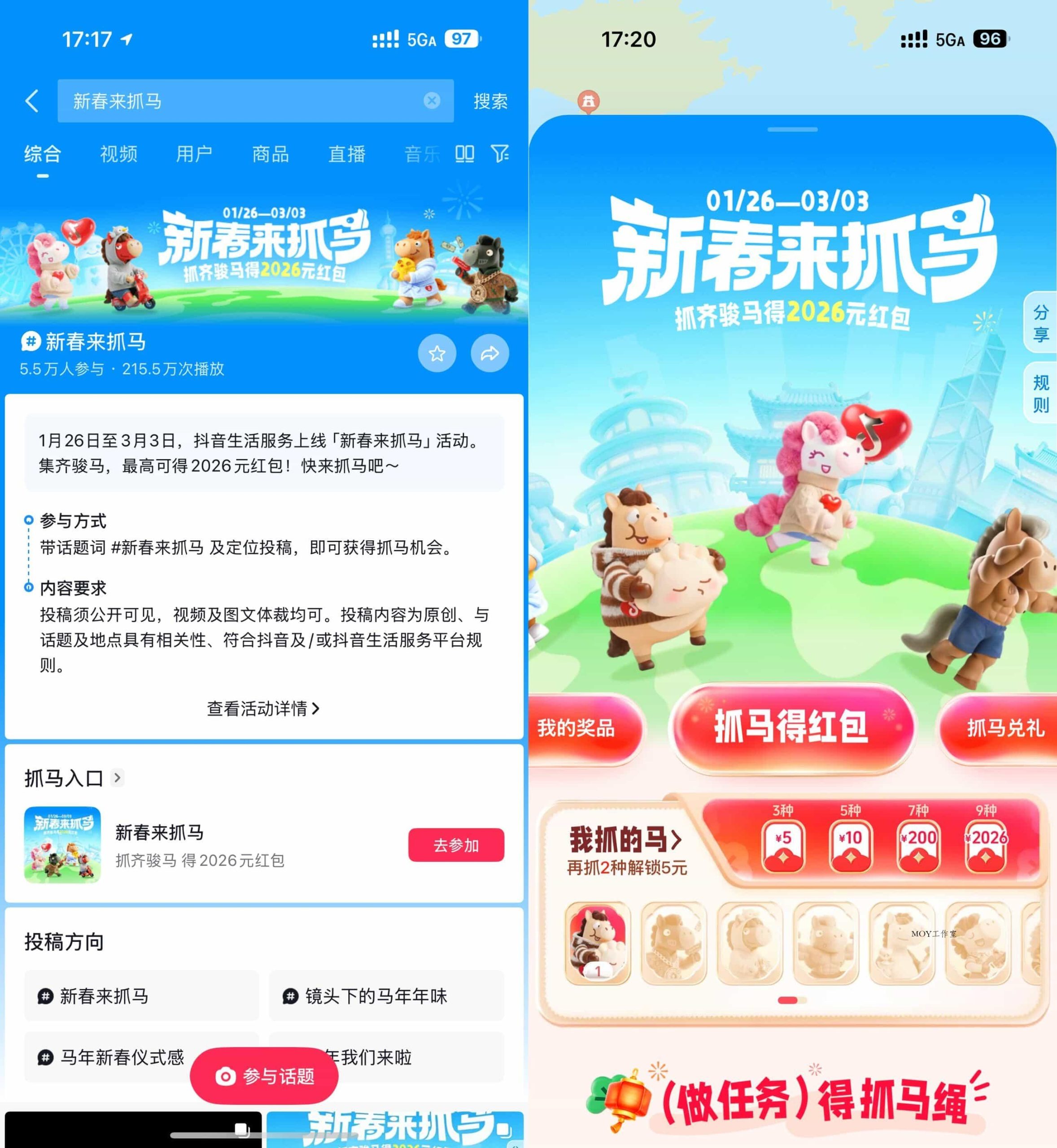Screen dimensions: 1057x1148
Task: Toggle the star to favorite the topic
Action: (x=437, y=354)
